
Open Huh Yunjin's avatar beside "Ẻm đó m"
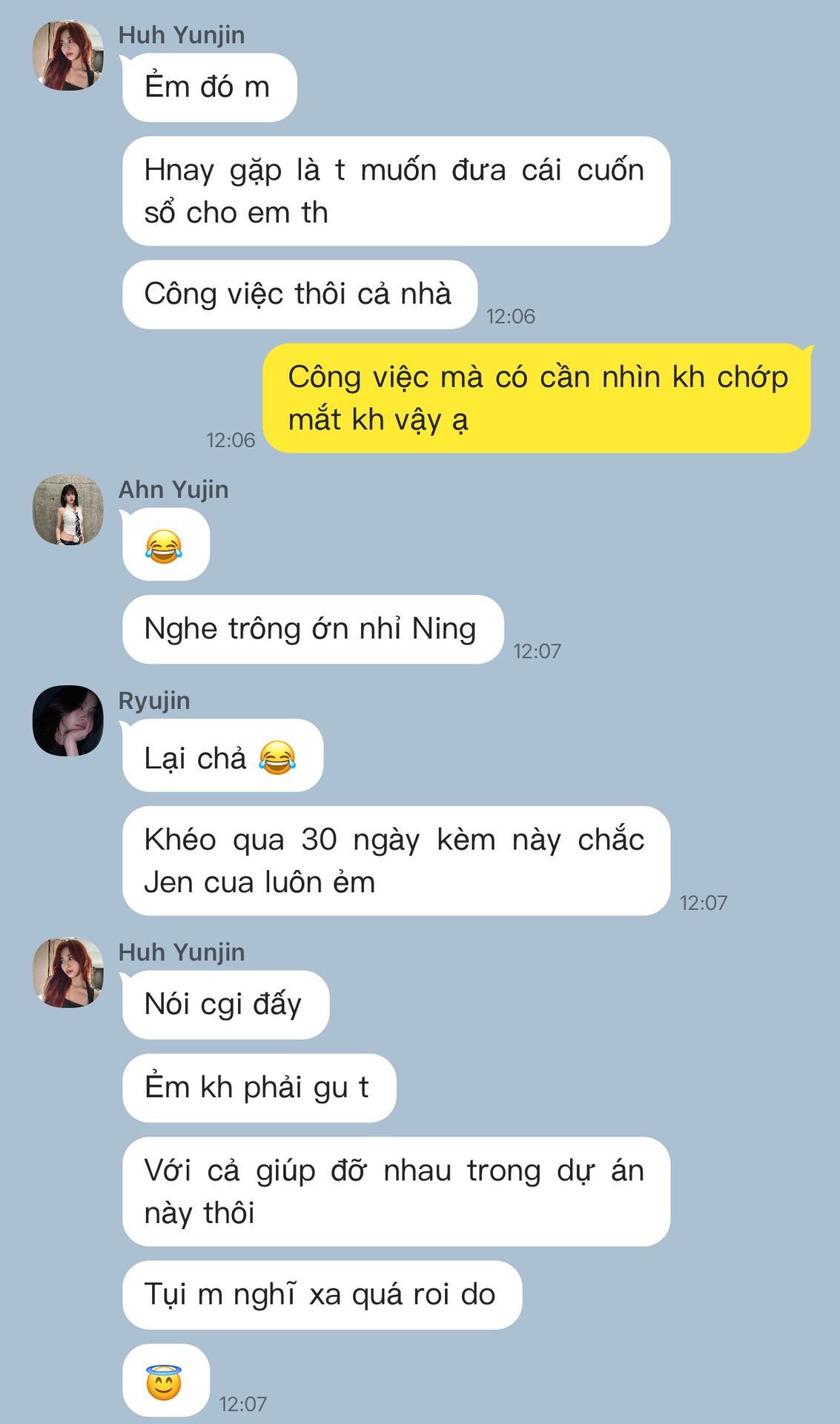[67, 56]
